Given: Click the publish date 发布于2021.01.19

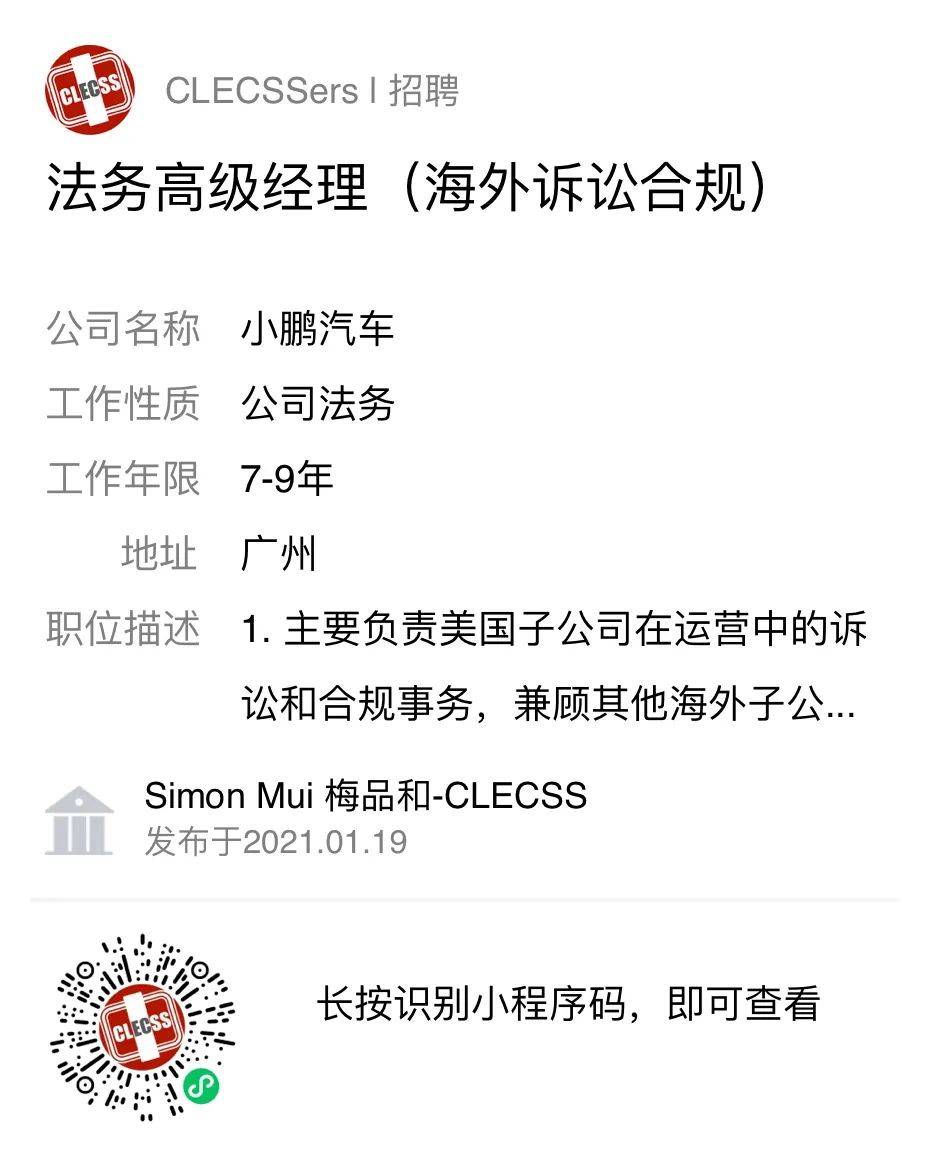Looking at the screenshot, I should pos(278,840).
